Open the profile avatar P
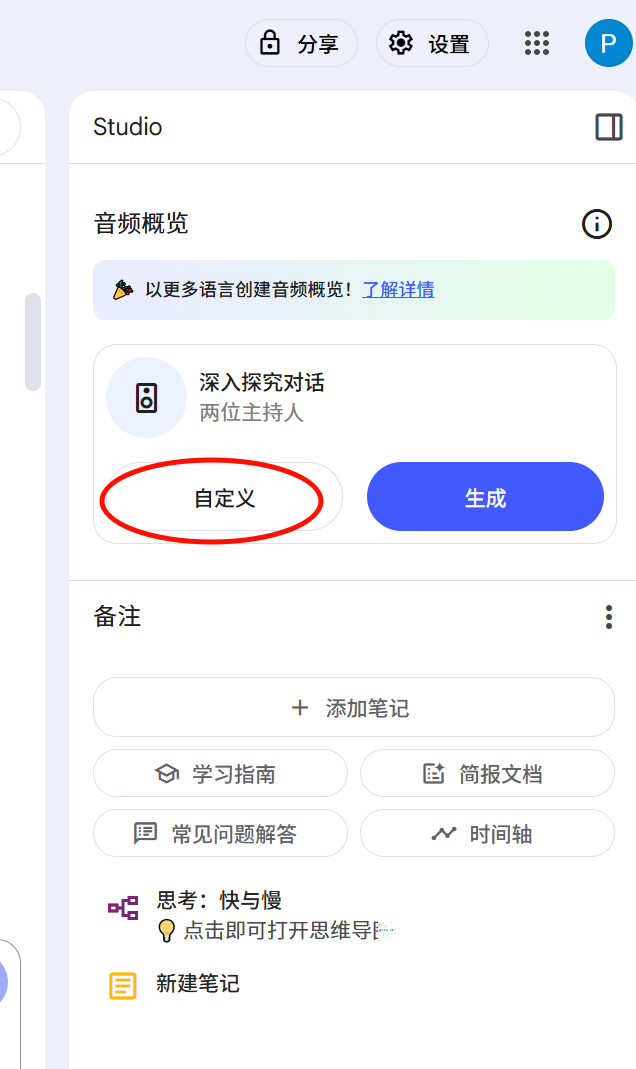636x1069 pixels. [608, 44]
